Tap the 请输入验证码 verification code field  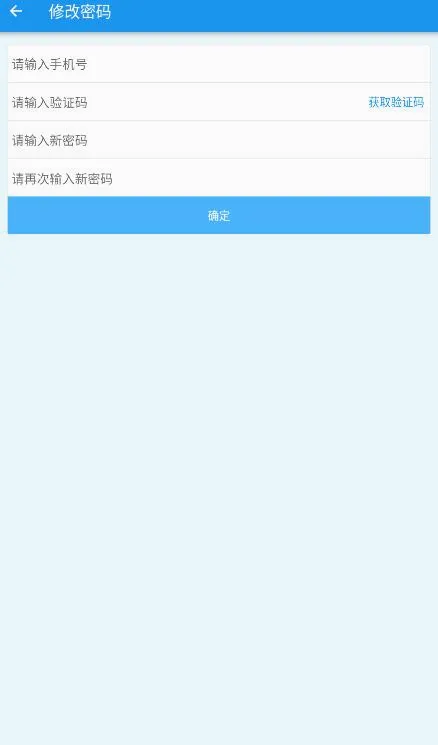[x=185, y=102]
